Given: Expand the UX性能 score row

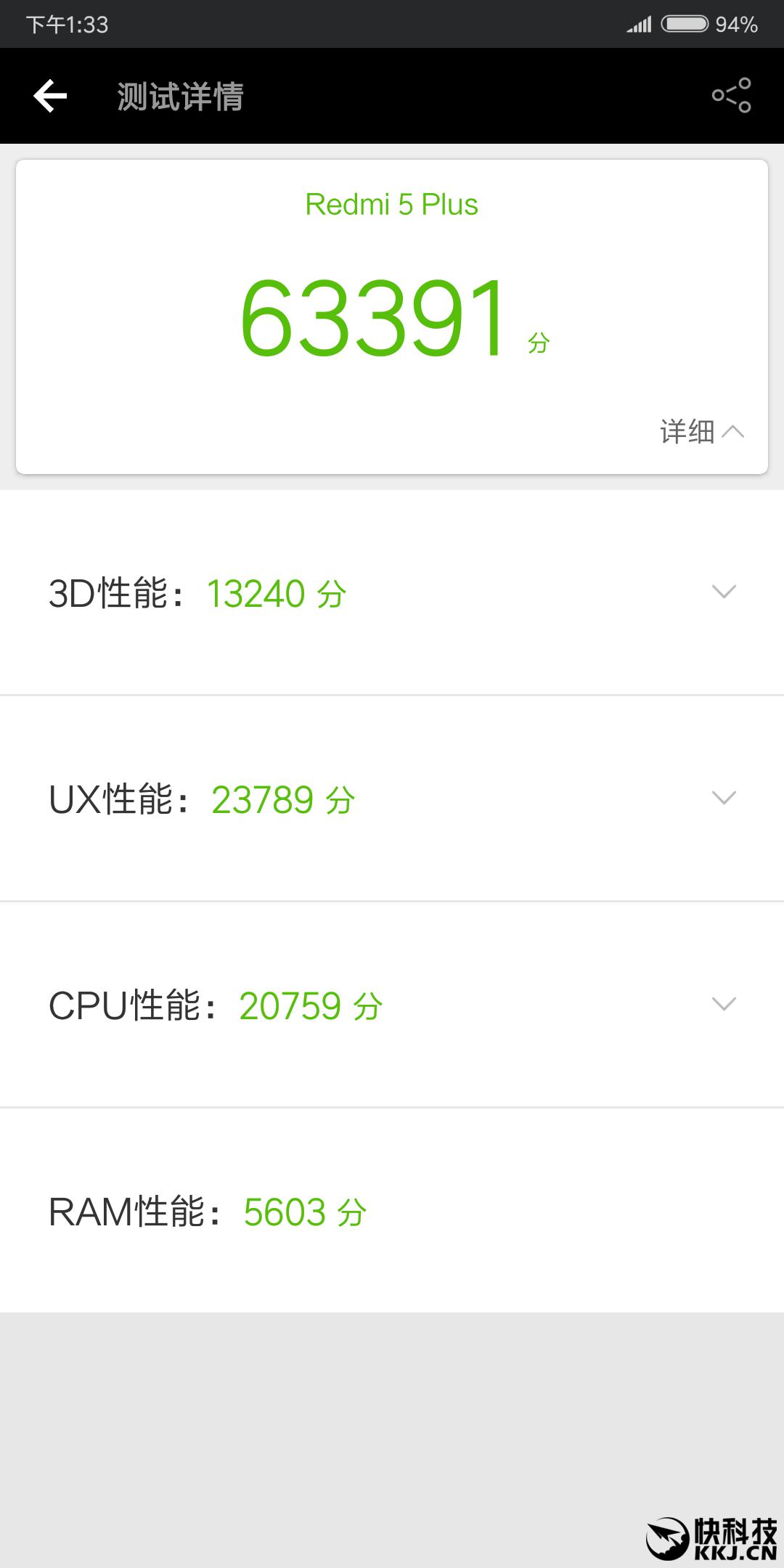Looking at the screenshot, I should pos(392,799).
